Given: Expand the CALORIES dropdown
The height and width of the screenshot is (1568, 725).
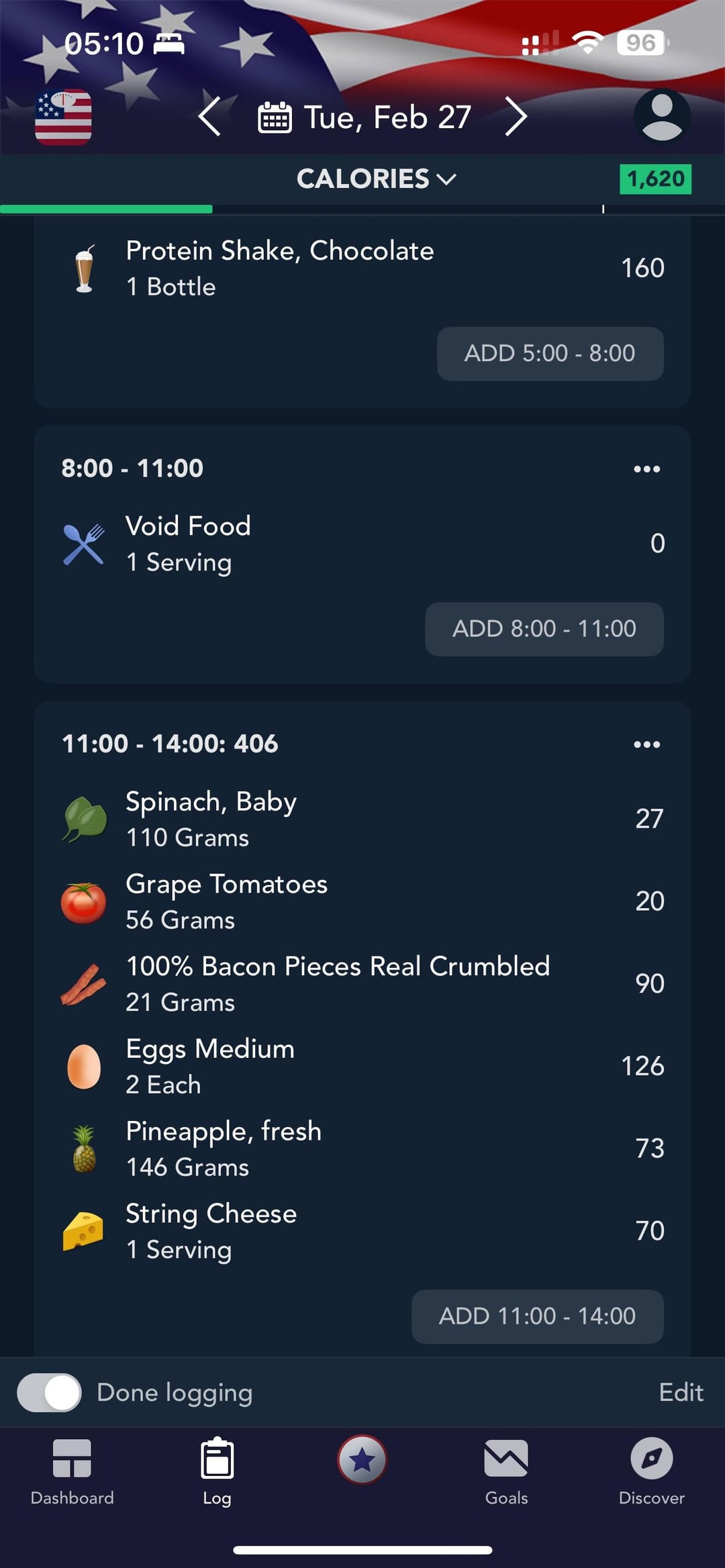Looking at the screenshot, I should (376, 179).
